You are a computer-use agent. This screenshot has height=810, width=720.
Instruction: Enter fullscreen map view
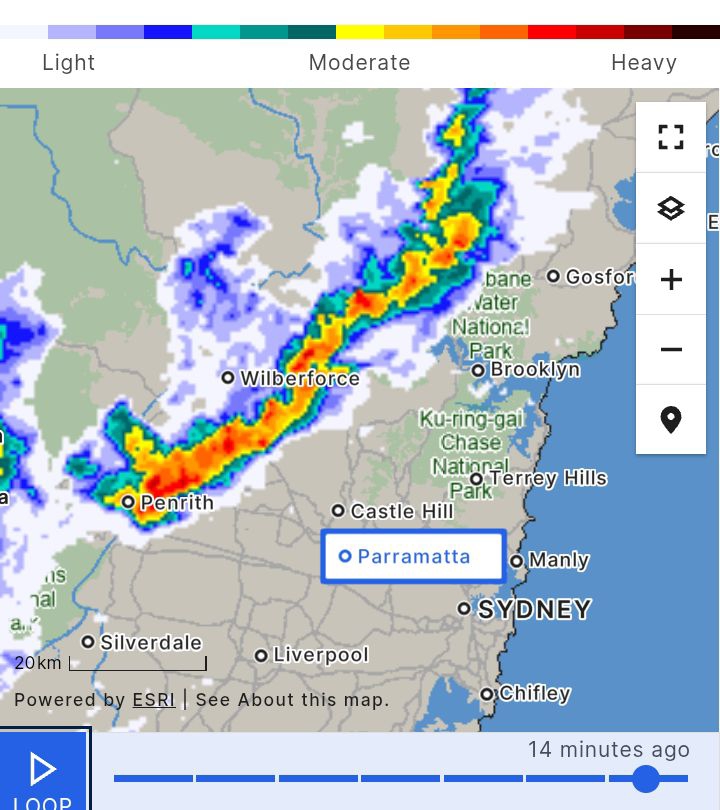(x=671, y=137)
